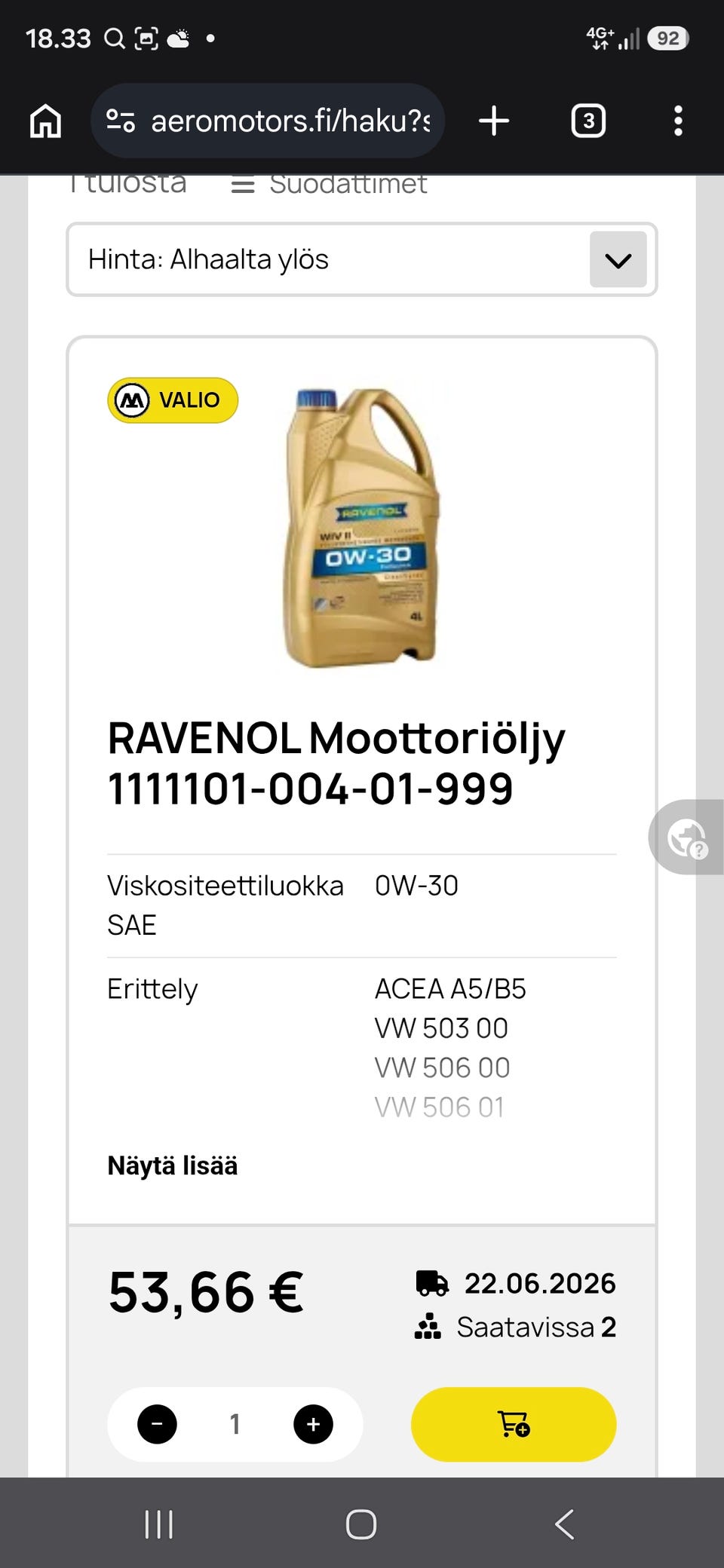Open the RAVENOL 0W-30 product image
Viewport: 724px width, 1568px height.
coord(362,528)
